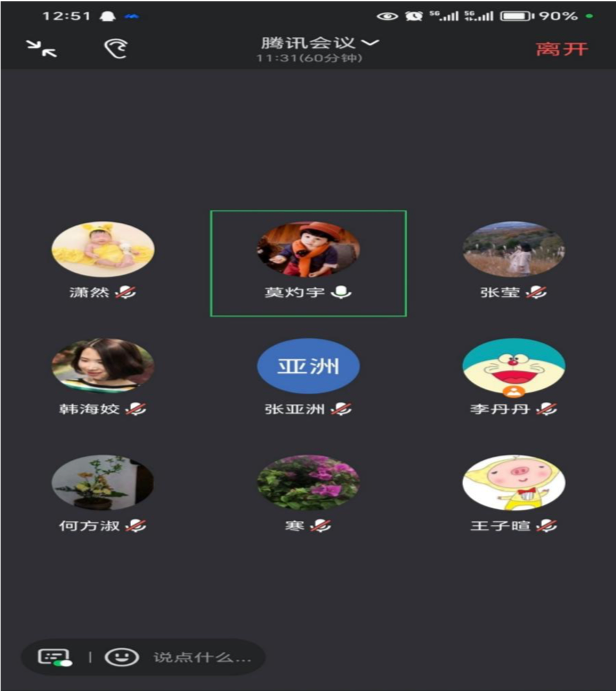This screenshot has width=616, height=691.
Task: Switch to earpiece audio mode
Action: (116, 49)
